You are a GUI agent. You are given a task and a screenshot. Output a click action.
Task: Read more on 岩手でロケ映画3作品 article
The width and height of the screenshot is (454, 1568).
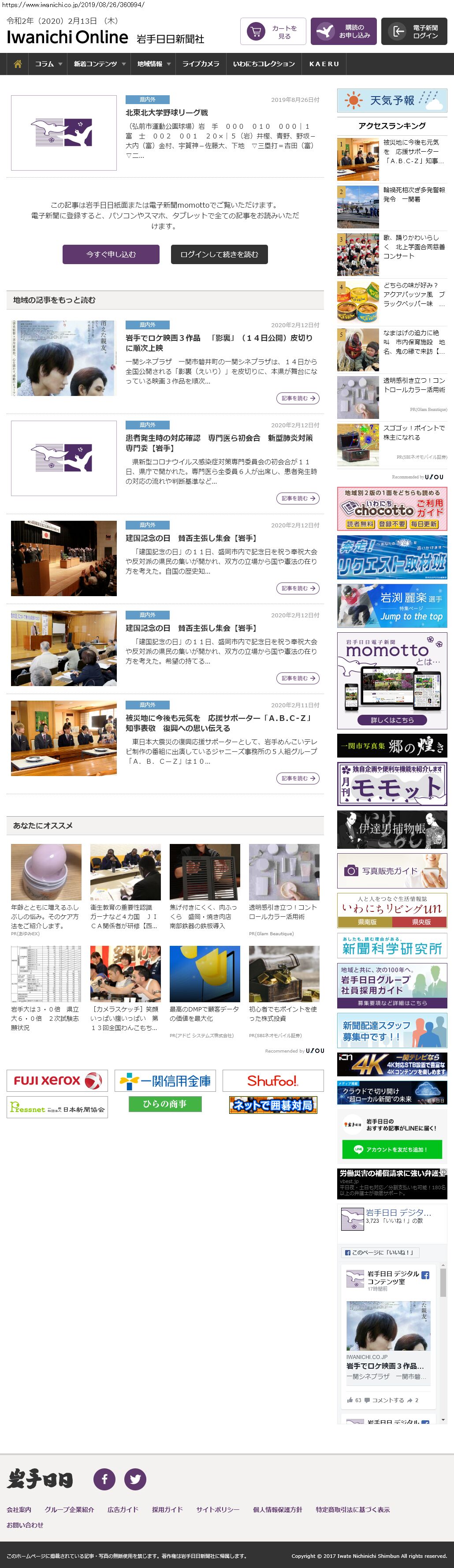coord(298,398)
